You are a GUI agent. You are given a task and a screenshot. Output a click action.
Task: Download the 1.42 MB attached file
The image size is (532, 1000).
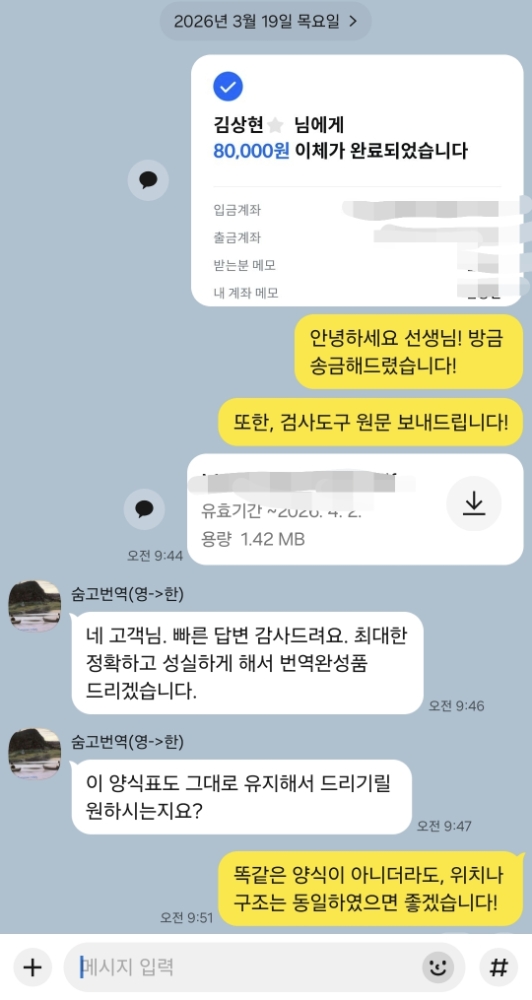pos(473,504)
